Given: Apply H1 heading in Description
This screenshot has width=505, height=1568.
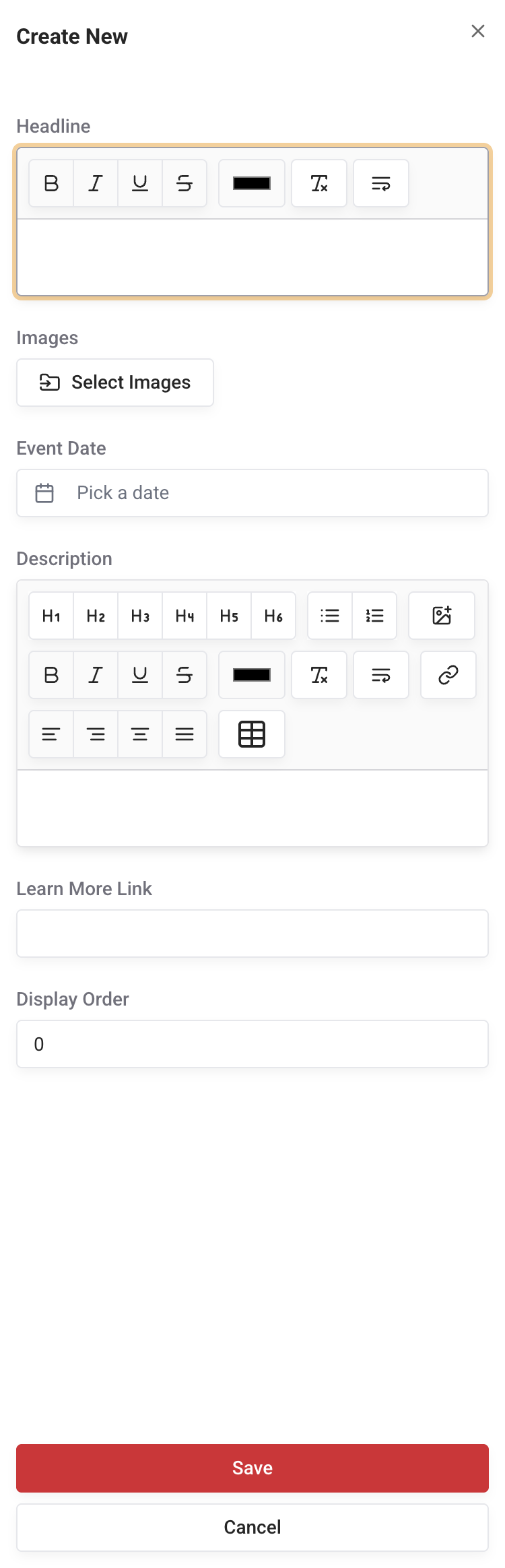Looking at the screenshot, I should pyautogui.click(x=51, y=616).
